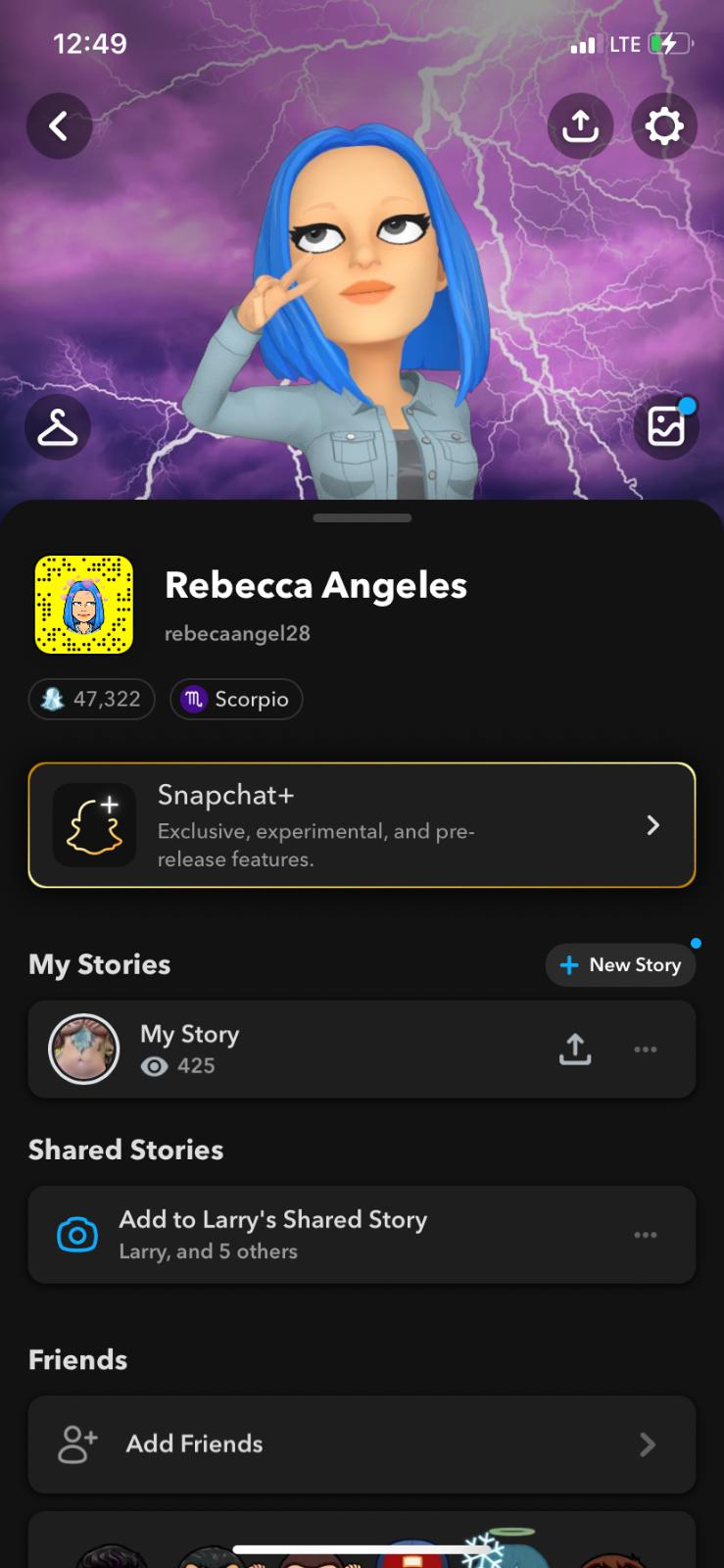This screenshot has width=724, height=1568.
Task: View Snap score 47,322 chip
Action: 92,699
